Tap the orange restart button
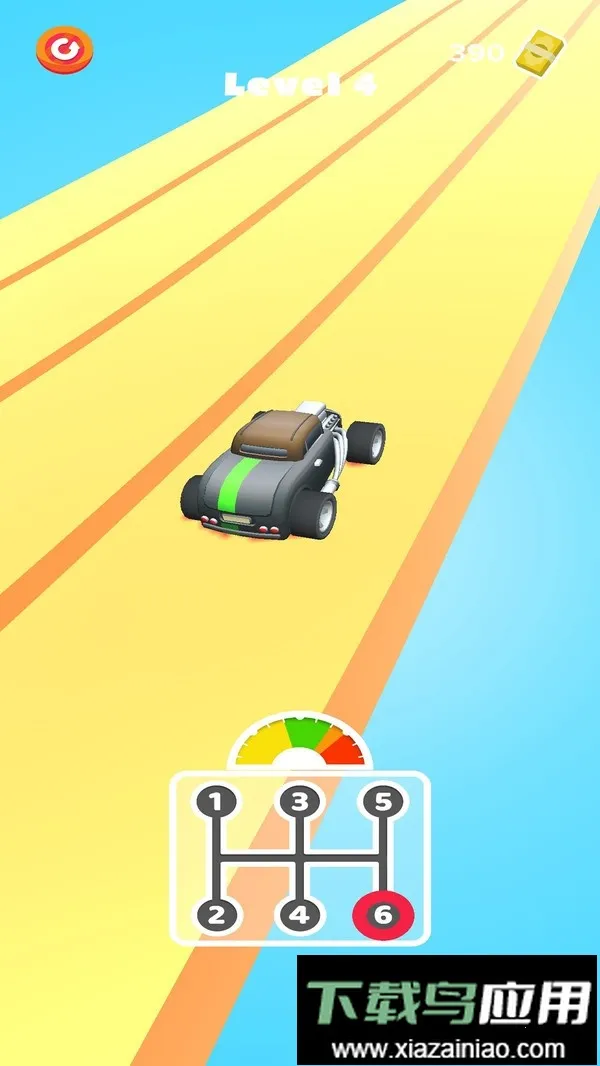The width and height of the screenshot is (600, 1066). point(64,48)
